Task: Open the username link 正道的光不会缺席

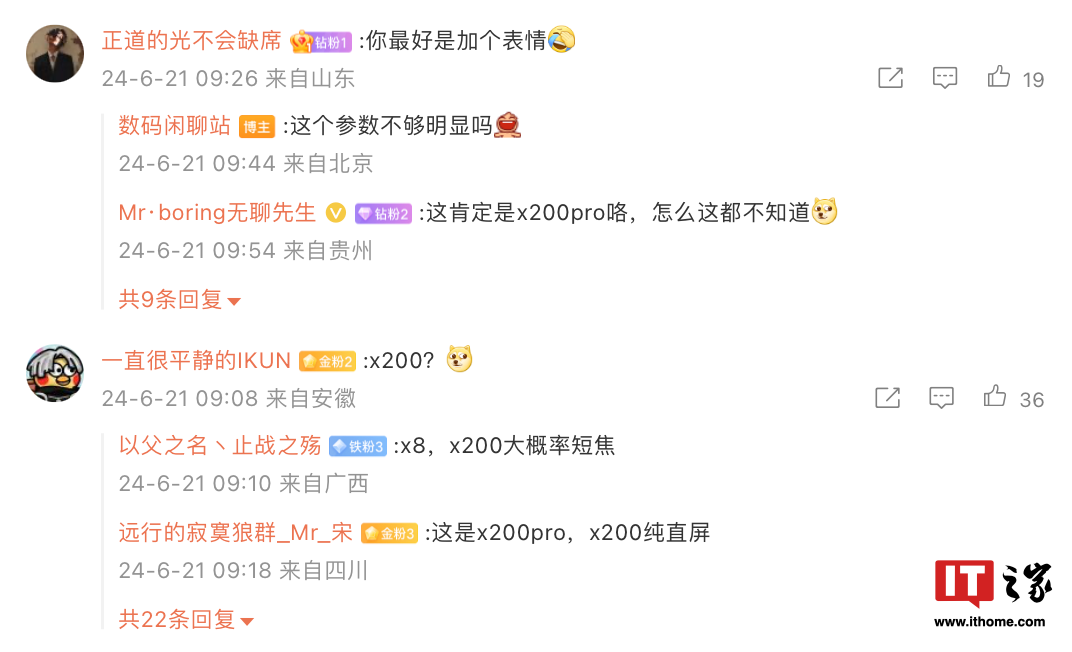Action: 192,40
